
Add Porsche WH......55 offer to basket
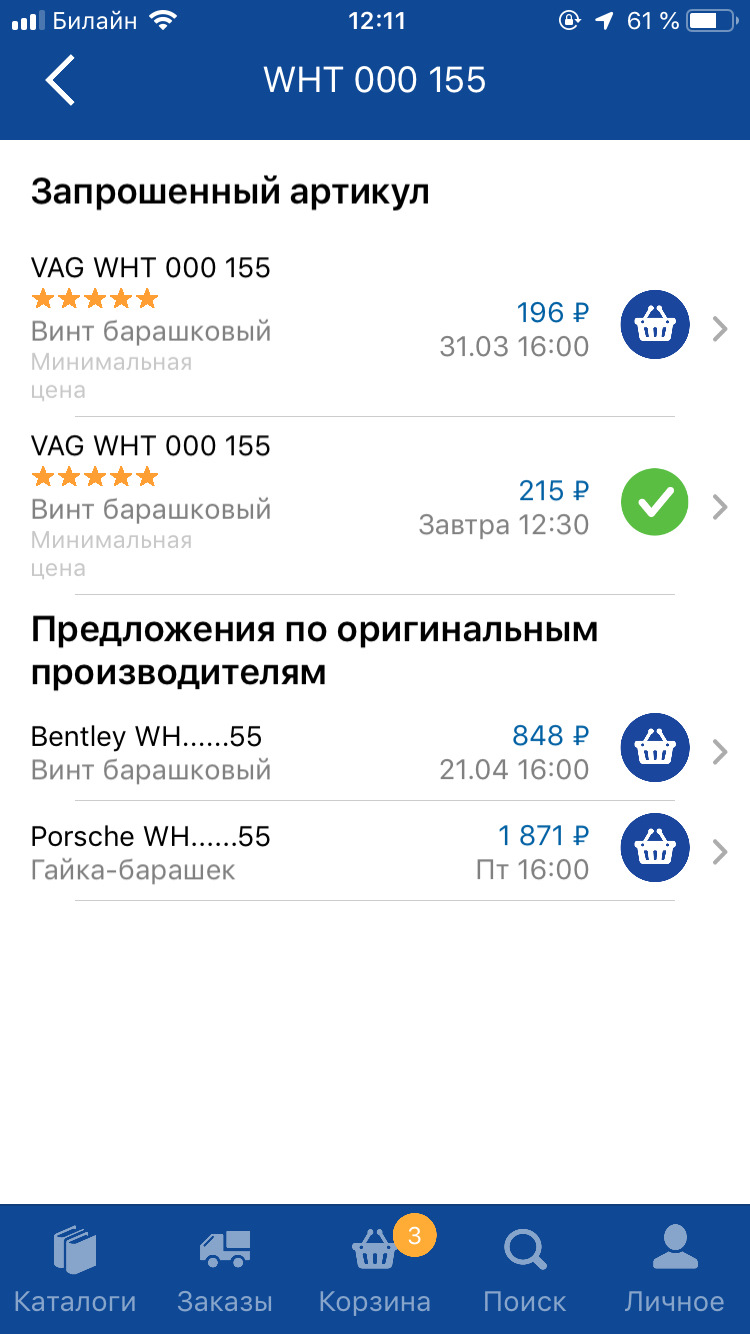tap(654, 847)
